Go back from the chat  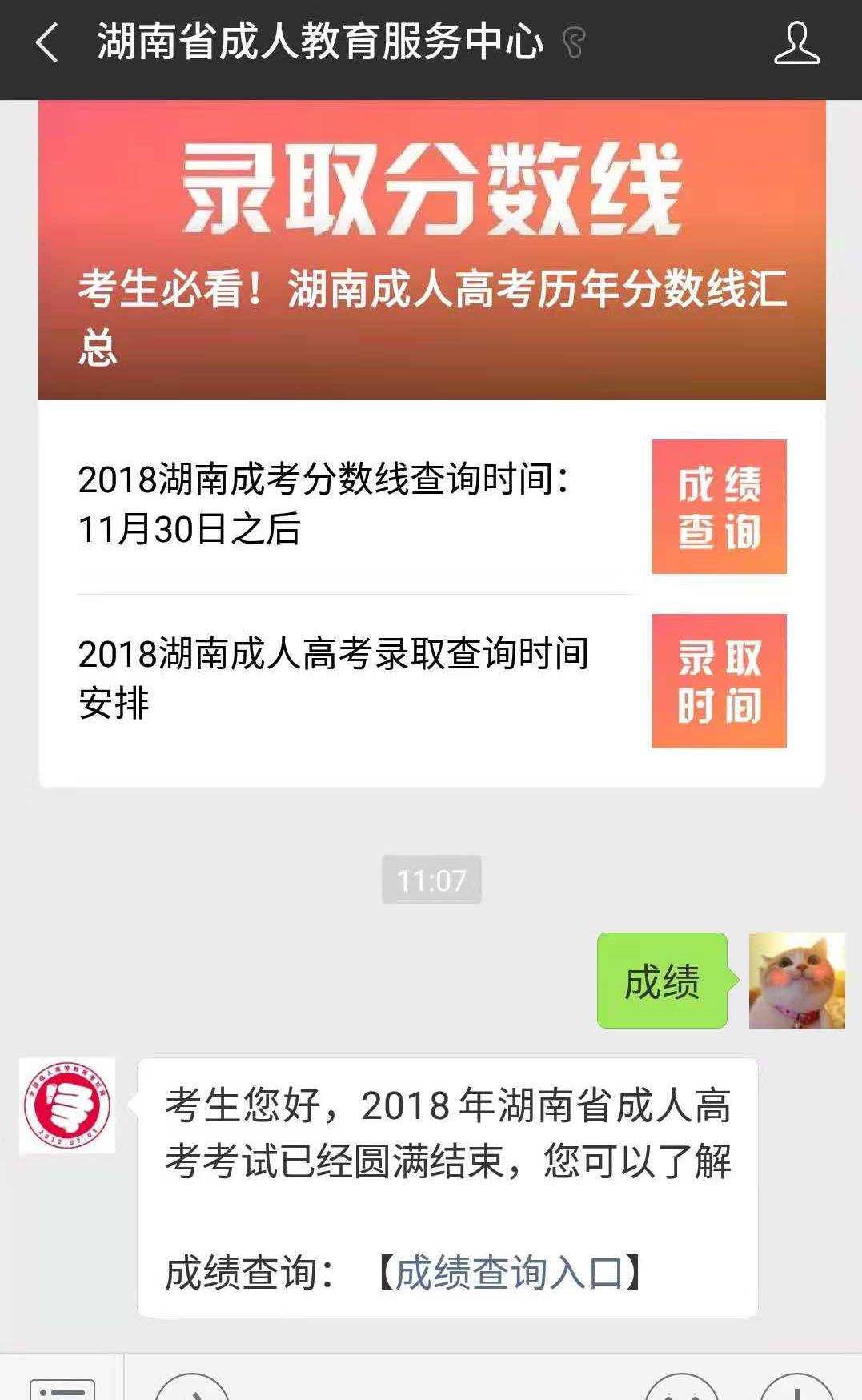coord(46,42)
